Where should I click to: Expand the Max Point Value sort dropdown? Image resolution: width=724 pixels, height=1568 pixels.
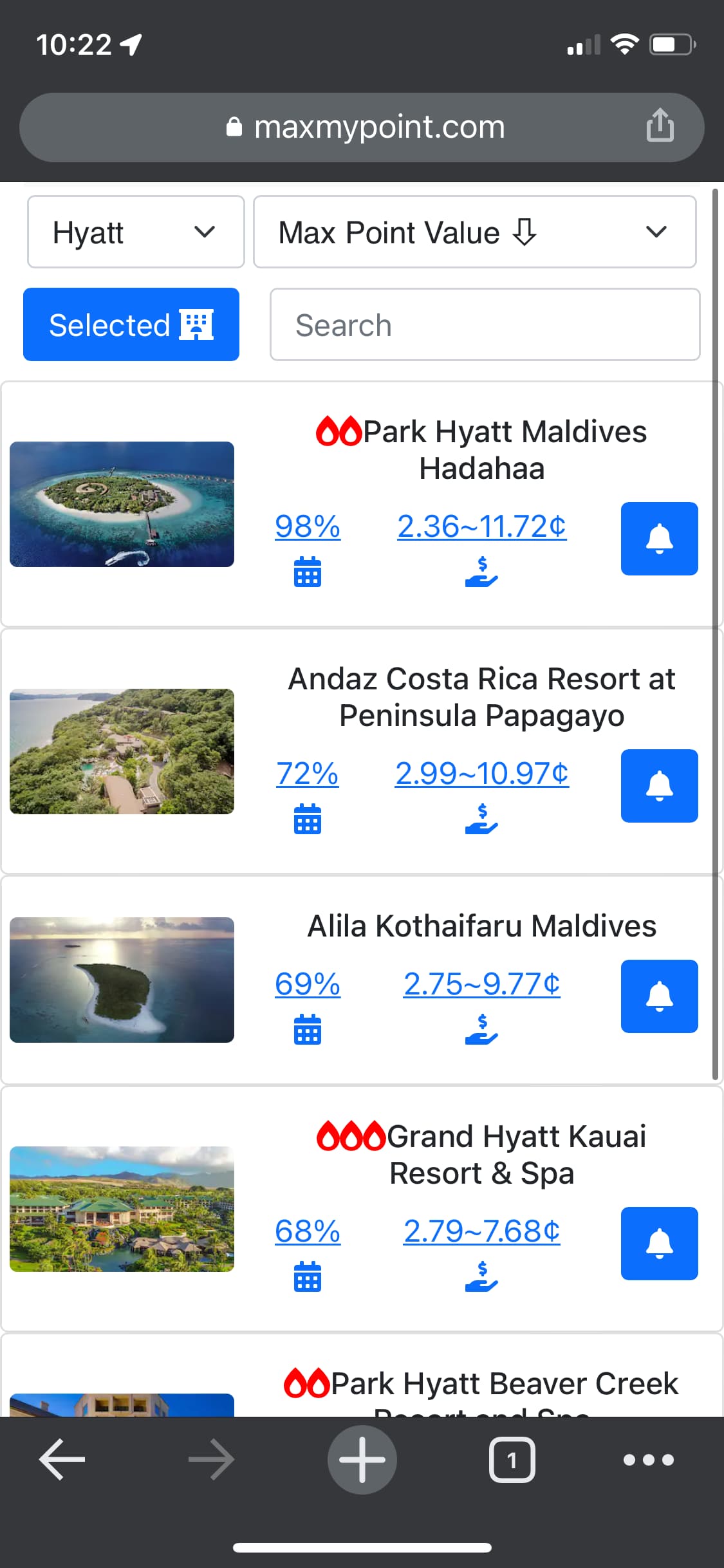tap(474, 232)
